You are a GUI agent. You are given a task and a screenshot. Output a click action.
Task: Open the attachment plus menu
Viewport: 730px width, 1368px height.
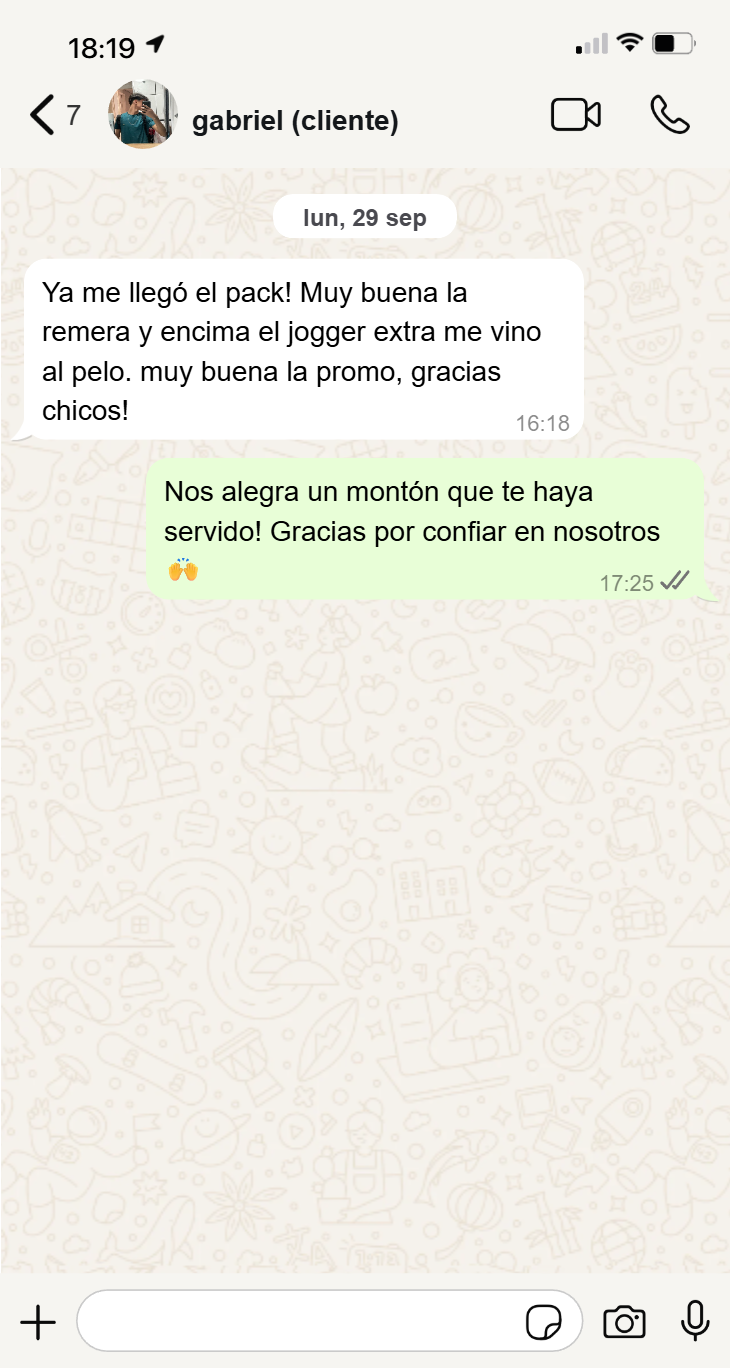38,1322
